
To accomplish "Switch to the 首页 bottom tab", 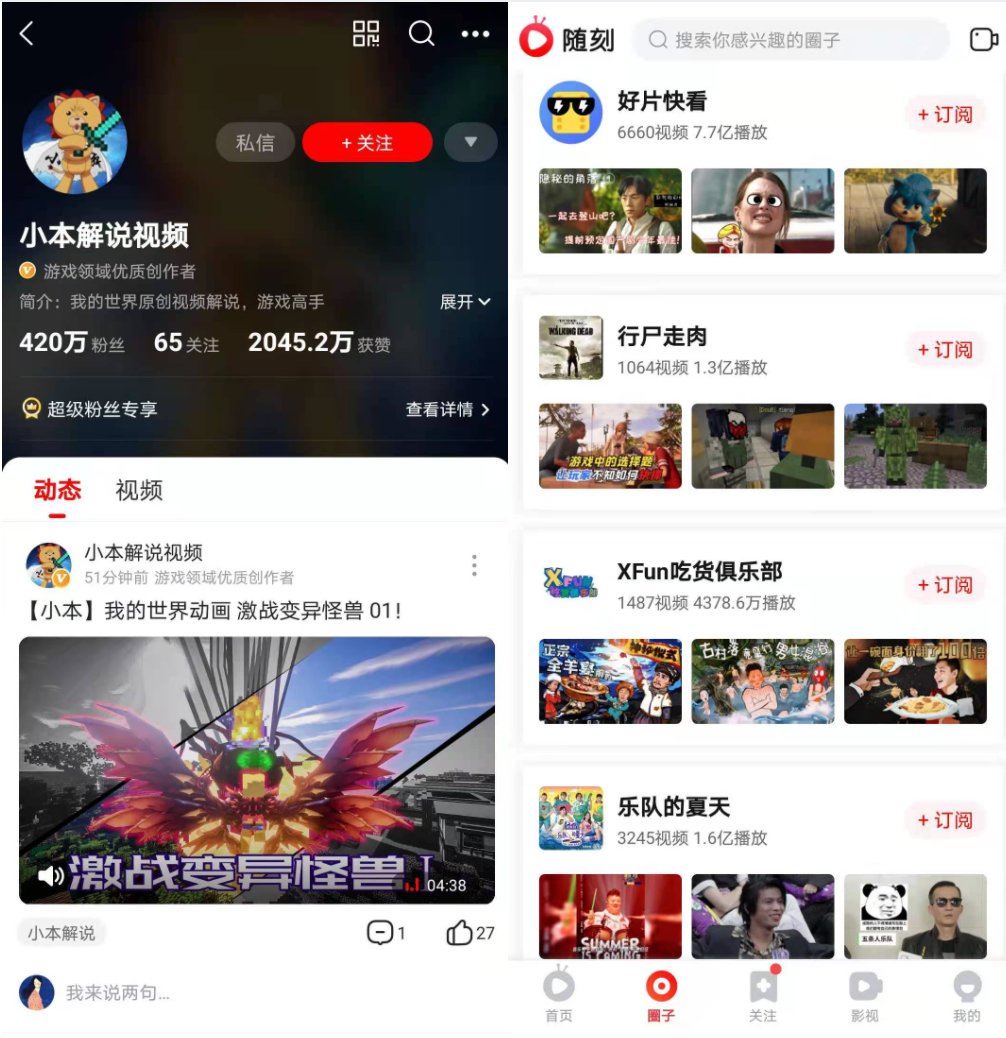I will tap(559, 996).
